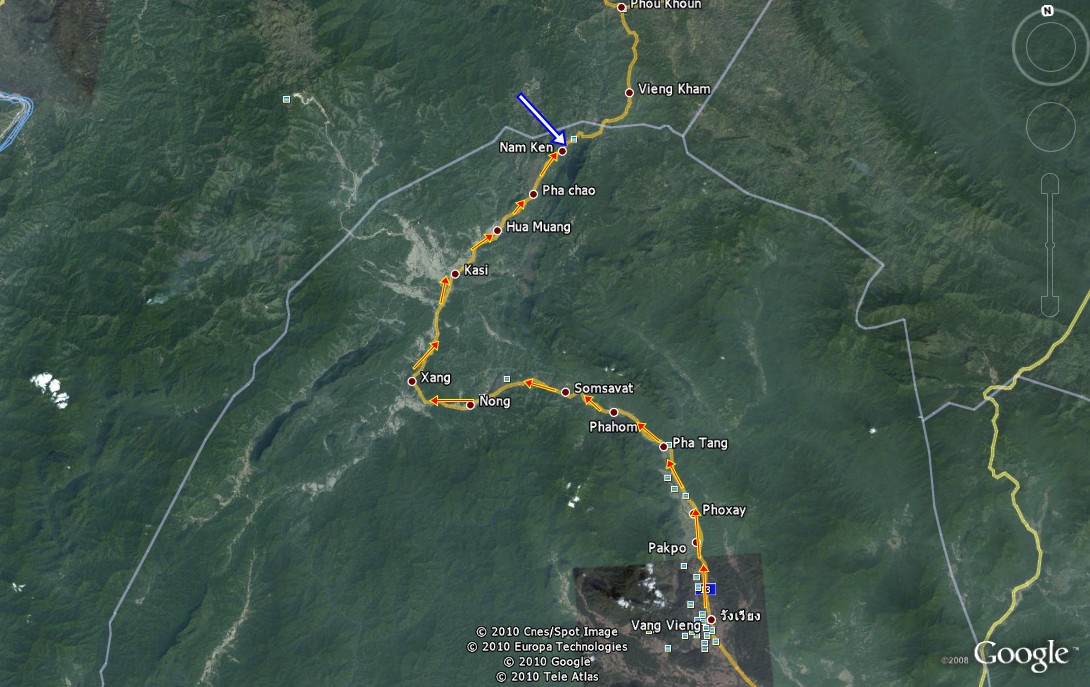
Task: Tap the Phoxay placemark
Action: pyautogui.click(x=695, y=512)
